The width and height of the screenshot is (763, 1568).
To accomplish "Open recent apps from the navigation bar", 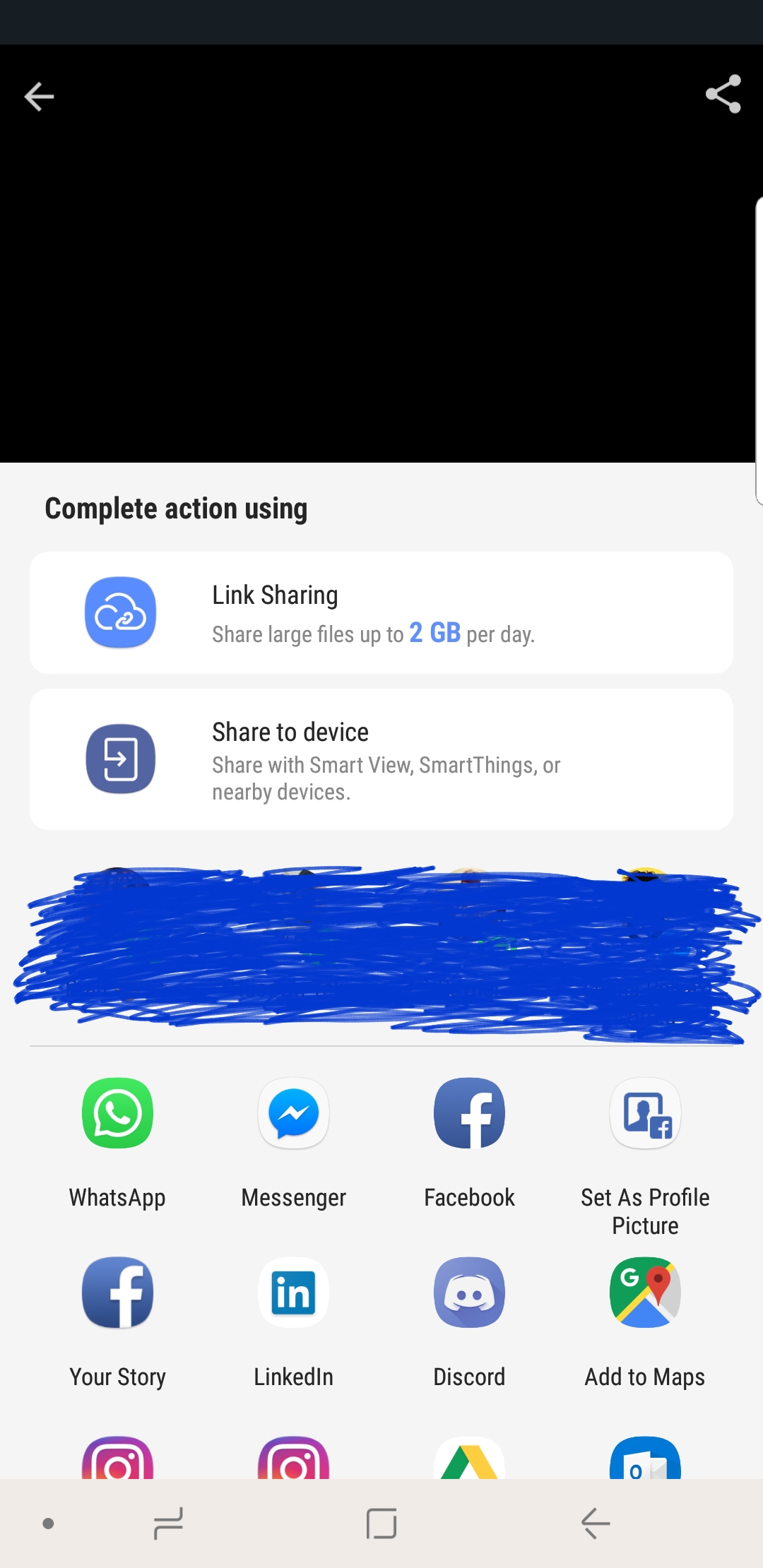I will (x=168, y=1524).
